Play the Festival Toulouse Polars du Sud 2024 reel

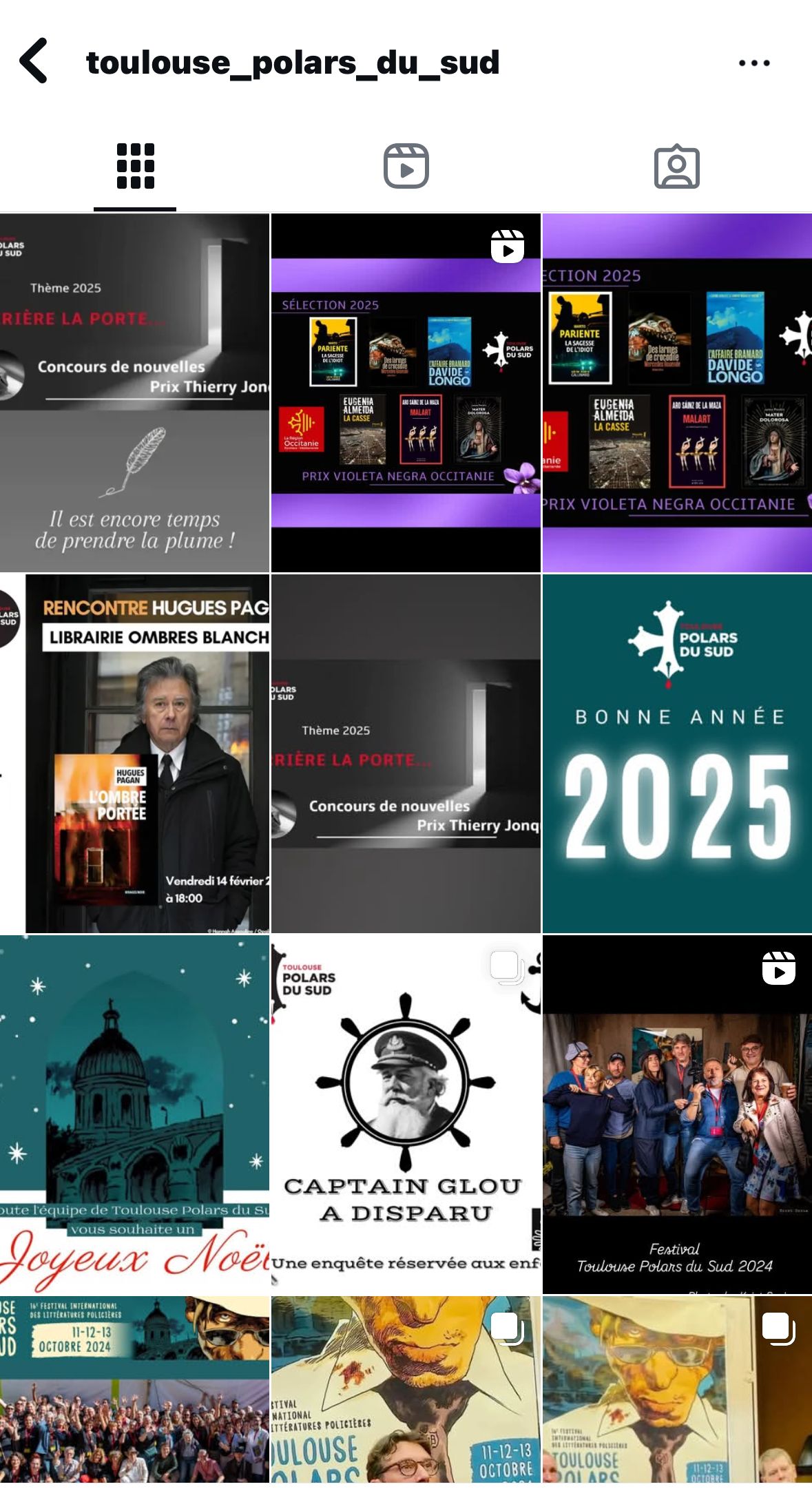click(x=677, y=1114)
